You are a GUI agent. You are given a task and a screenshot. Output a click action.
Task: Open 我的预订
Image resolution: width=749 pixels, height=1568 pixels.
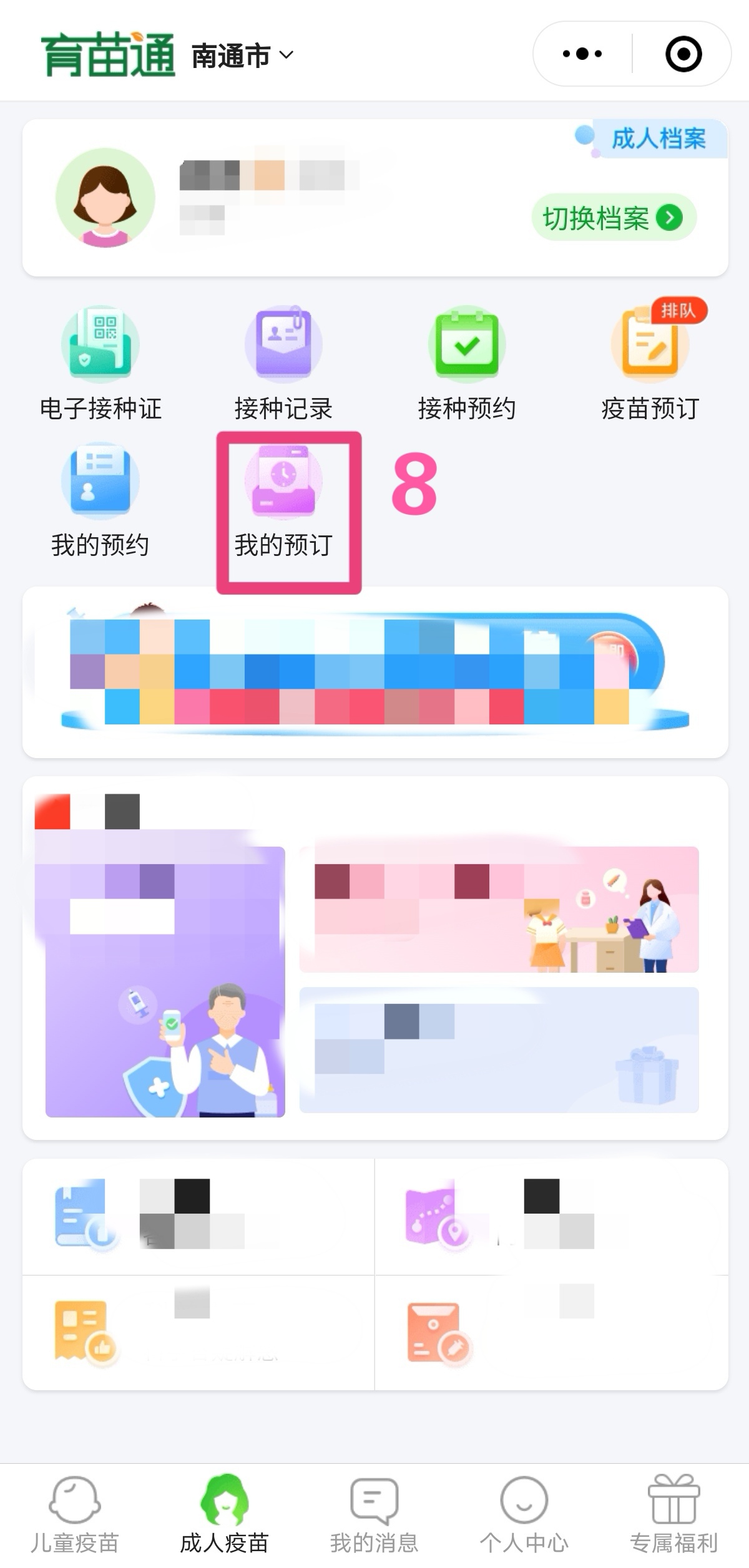coord(284,500)
